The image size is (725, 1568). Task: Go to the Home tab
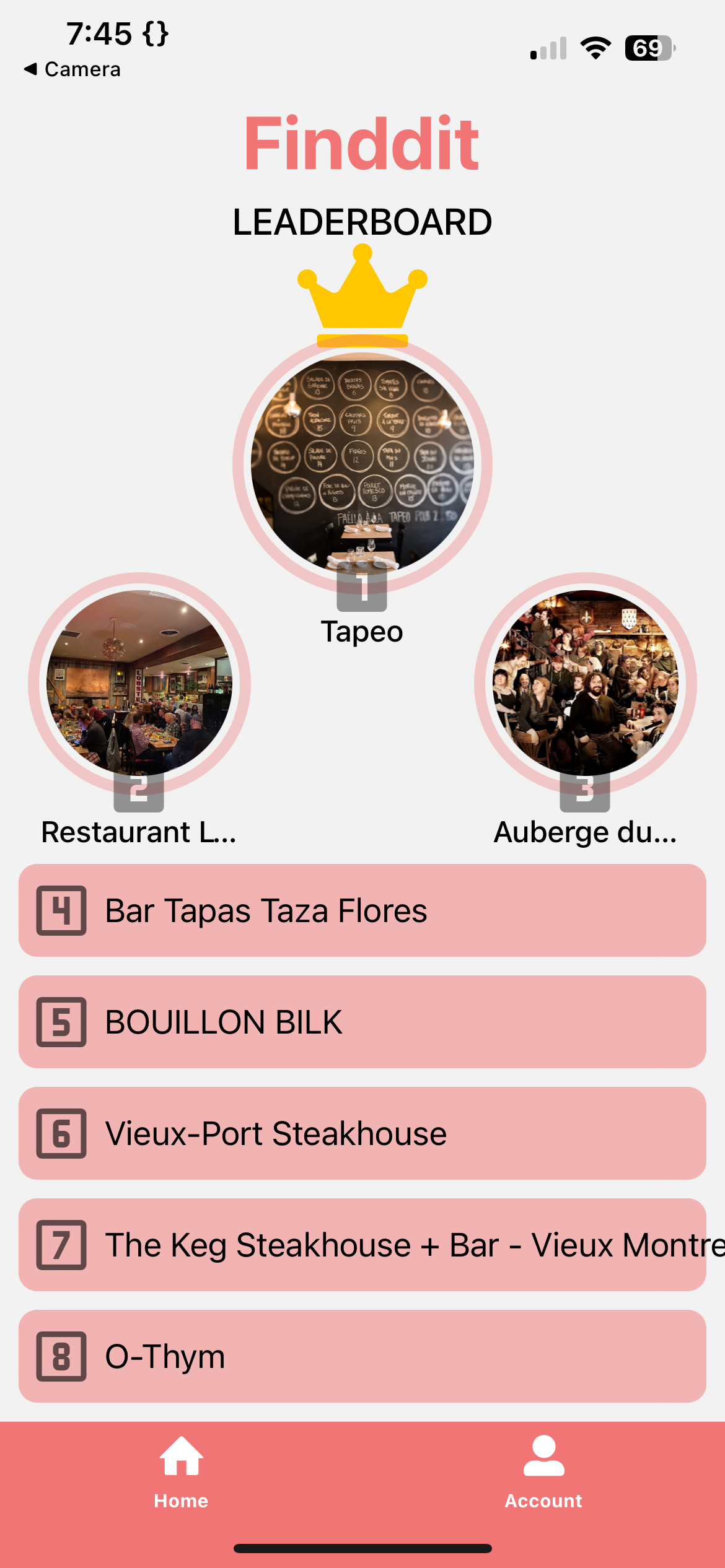181,1473
